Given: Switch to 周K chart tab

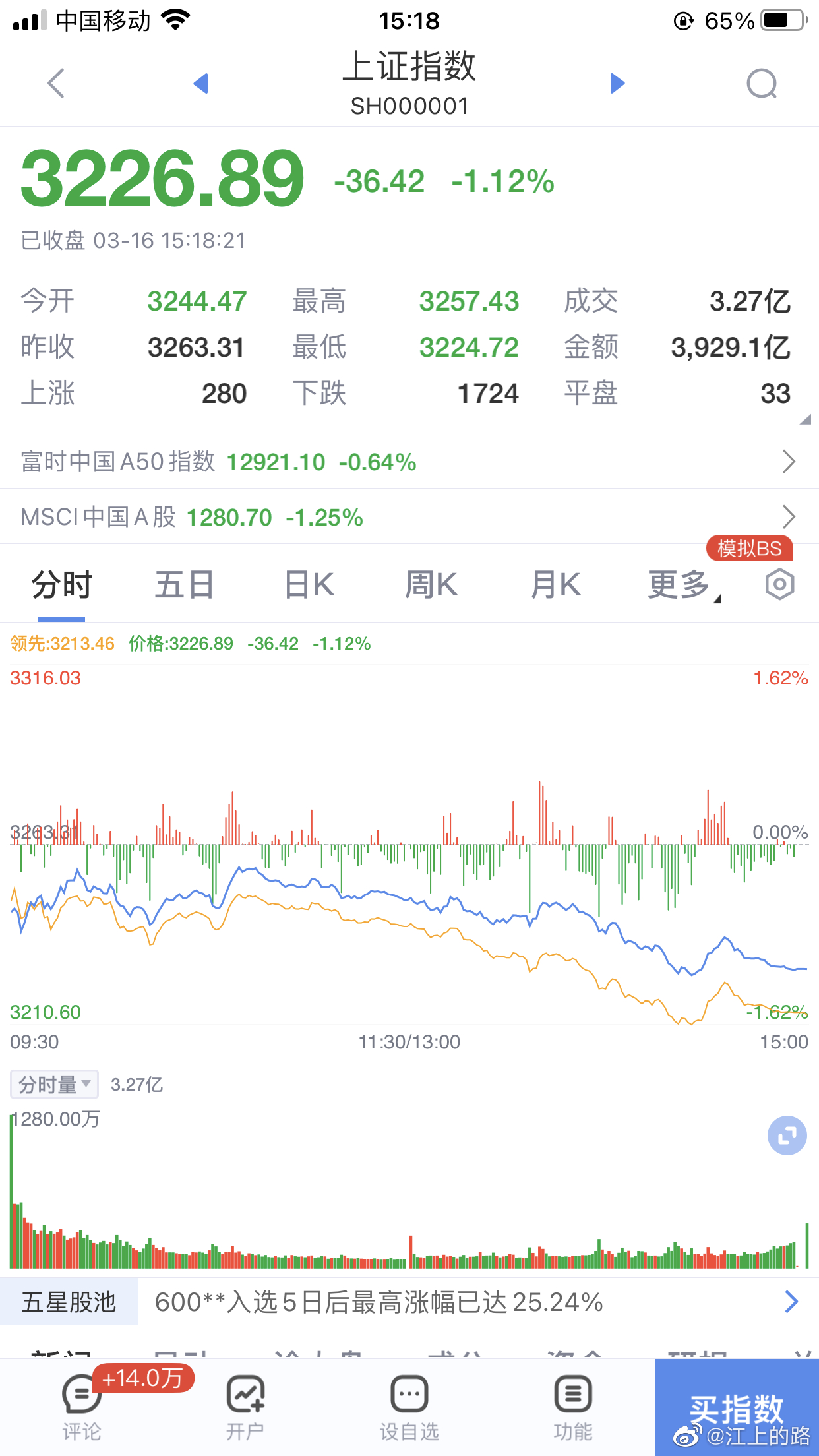Looking at the screenshot, I should [x=431, y=585].
